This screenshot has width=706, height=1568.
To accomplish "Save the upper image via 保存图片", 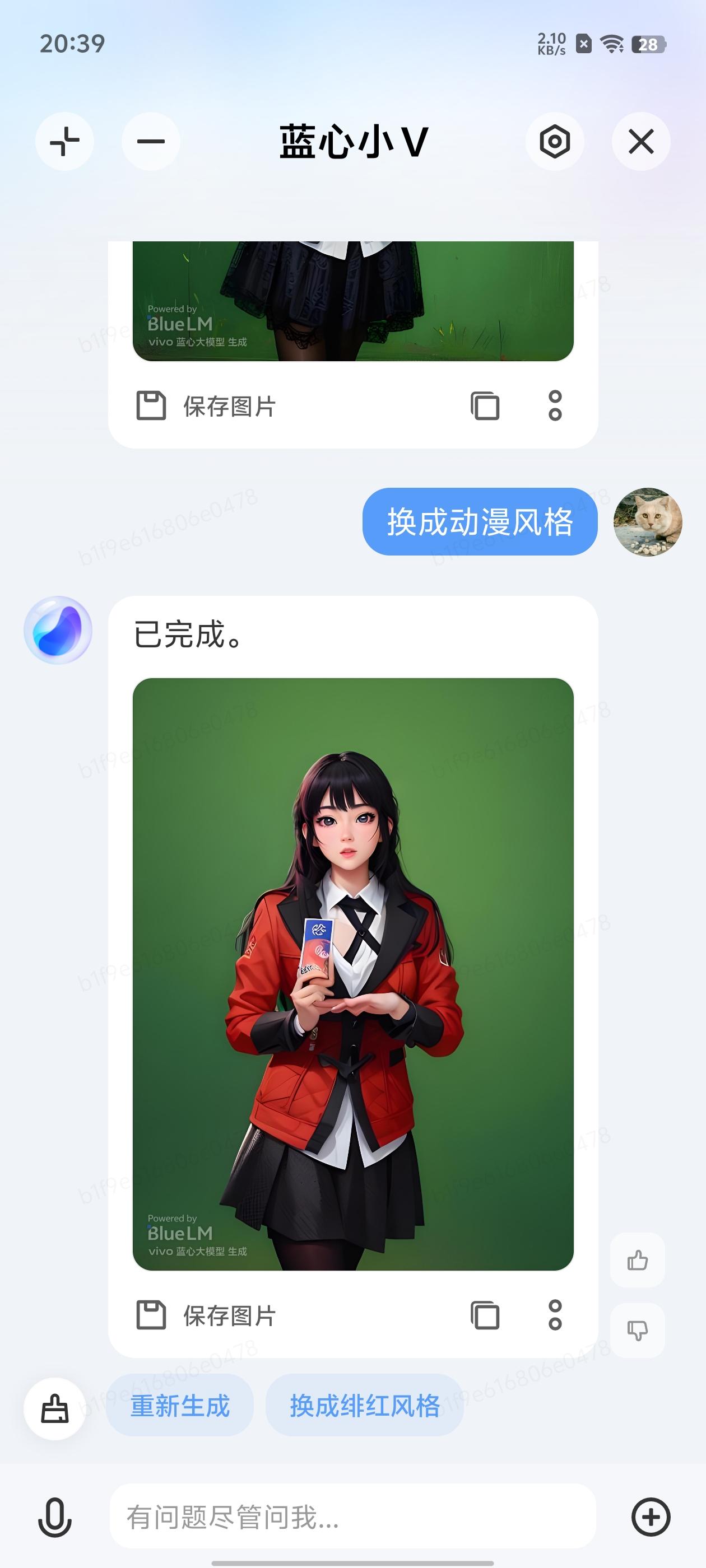I will click(x=206, y=406).
